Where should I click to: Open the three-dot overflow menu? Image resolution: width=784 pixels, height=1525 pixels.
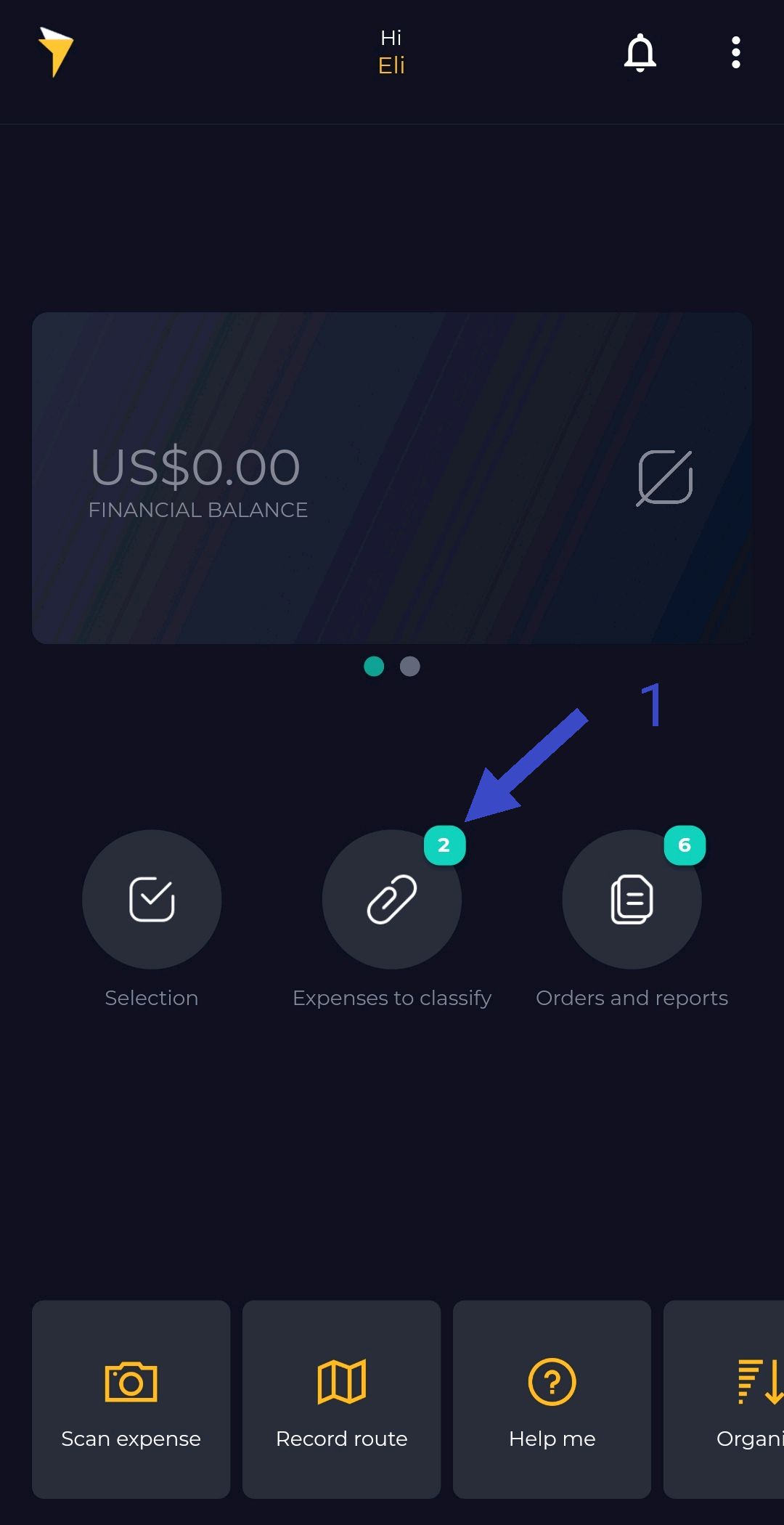tap(736, 52)
